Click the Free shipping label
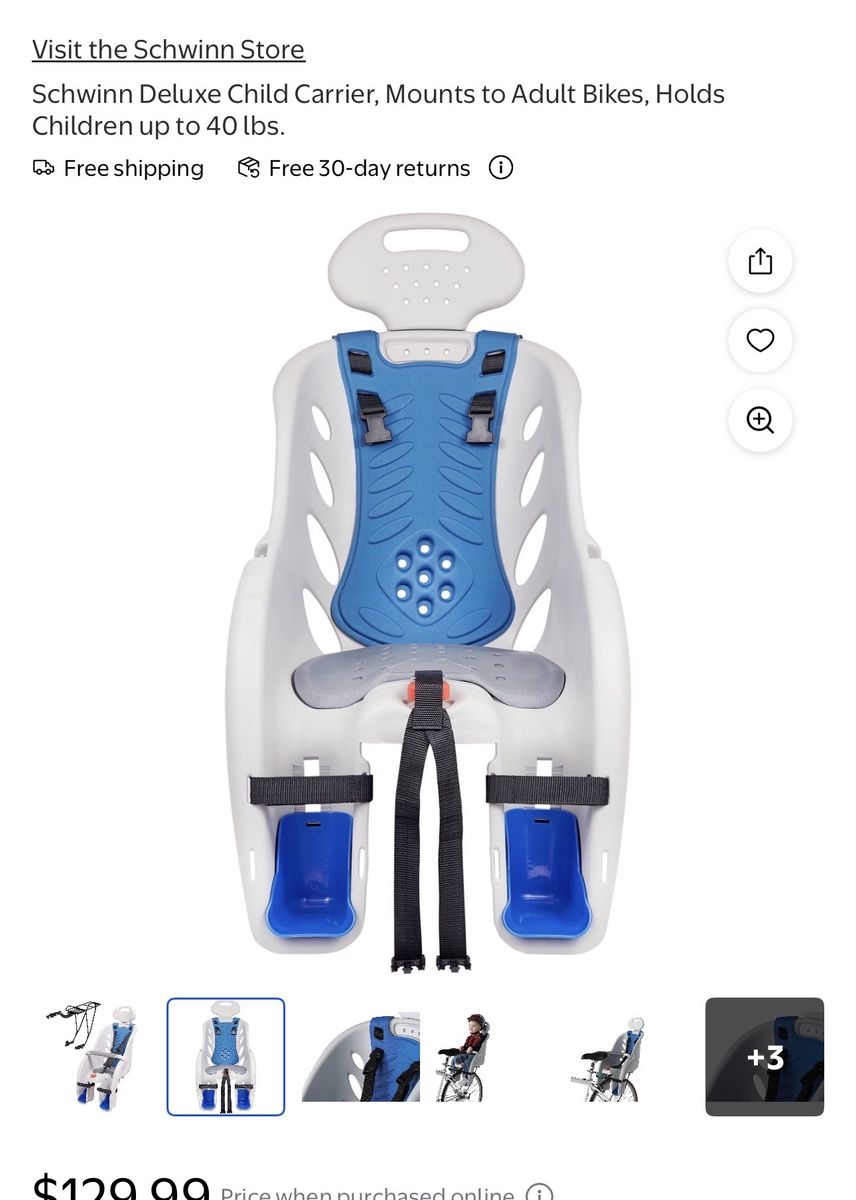Screen dimensions: 856x1200 [x=132, y=168]
